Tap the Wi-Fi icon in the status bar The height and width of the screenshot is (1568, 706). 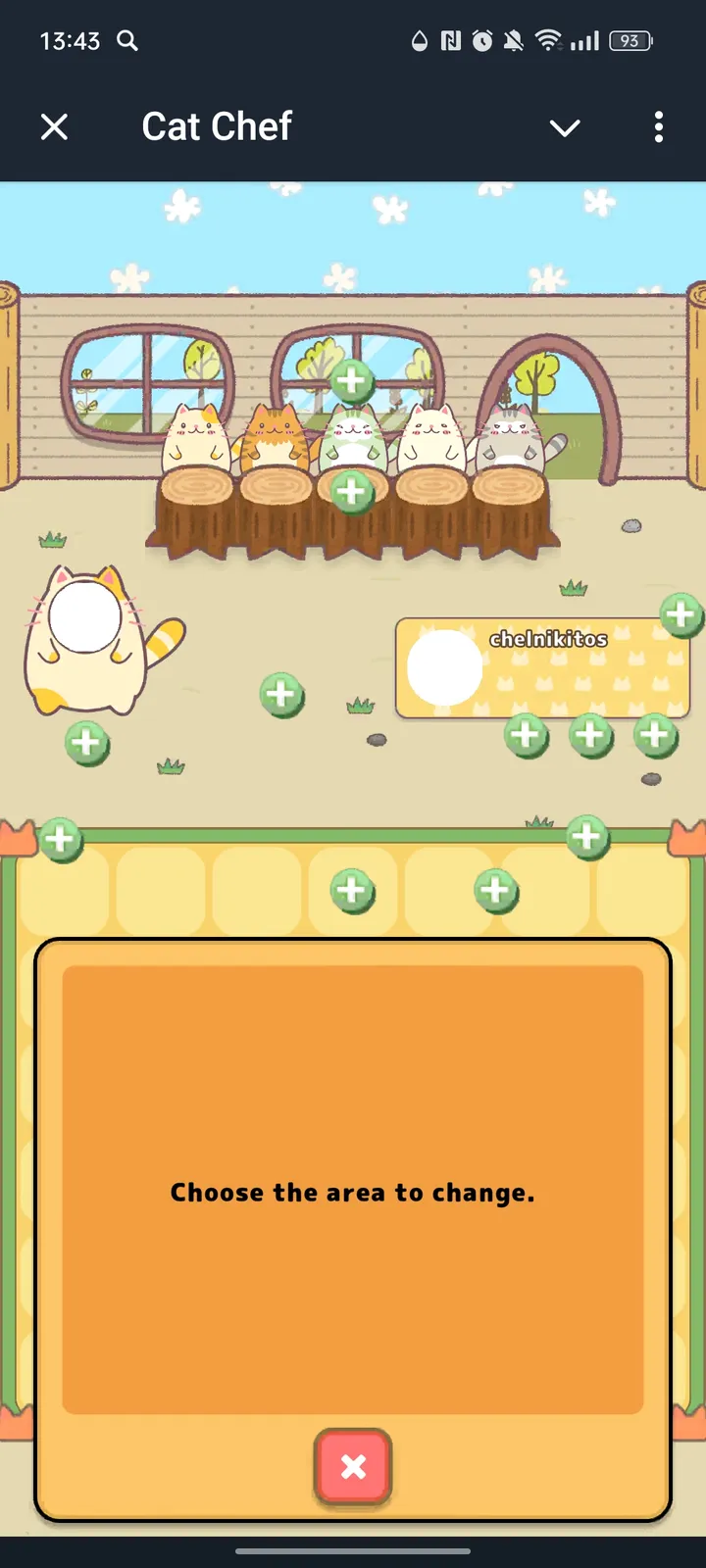pos(546,41)
